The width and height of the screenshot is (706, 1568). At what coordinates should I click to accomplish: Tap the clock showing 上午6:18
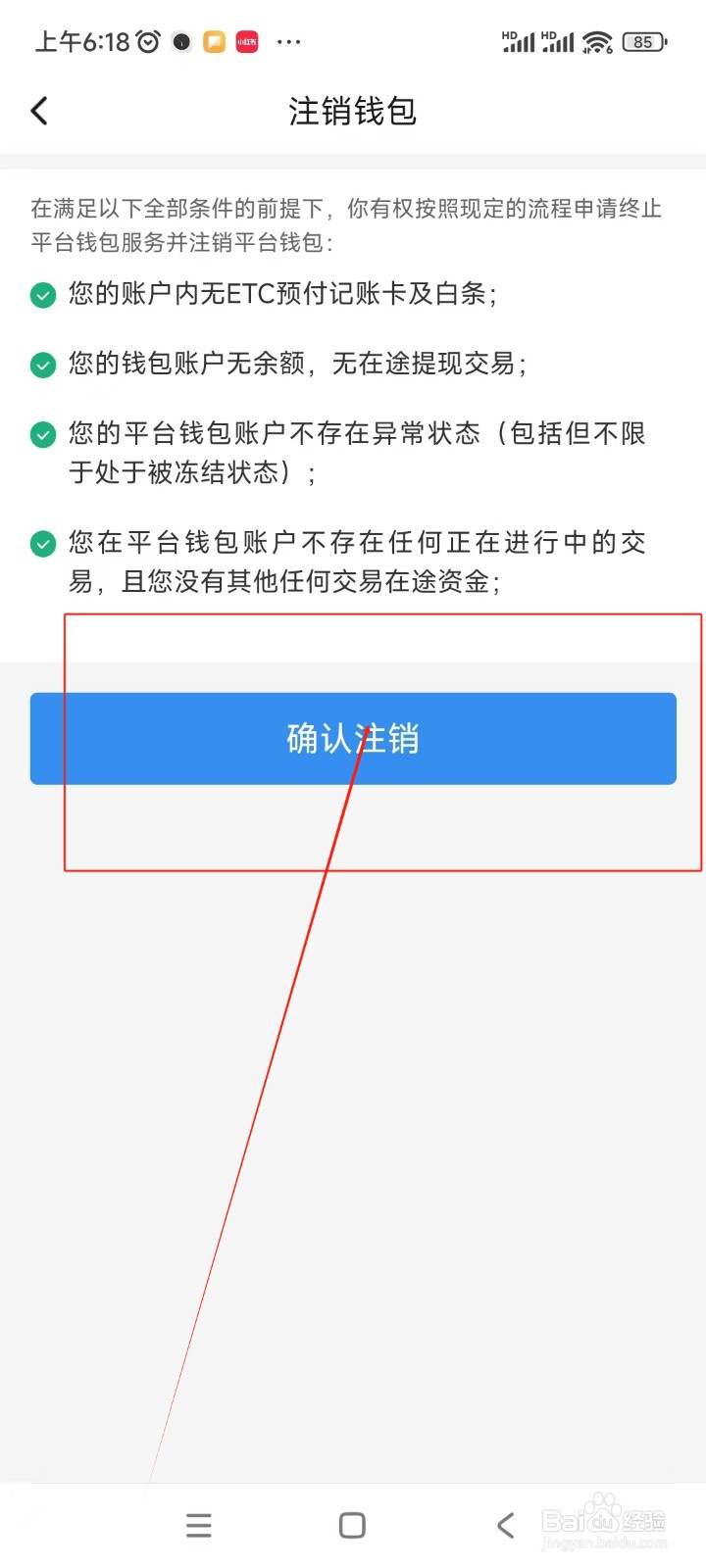[x=83, y=41]
